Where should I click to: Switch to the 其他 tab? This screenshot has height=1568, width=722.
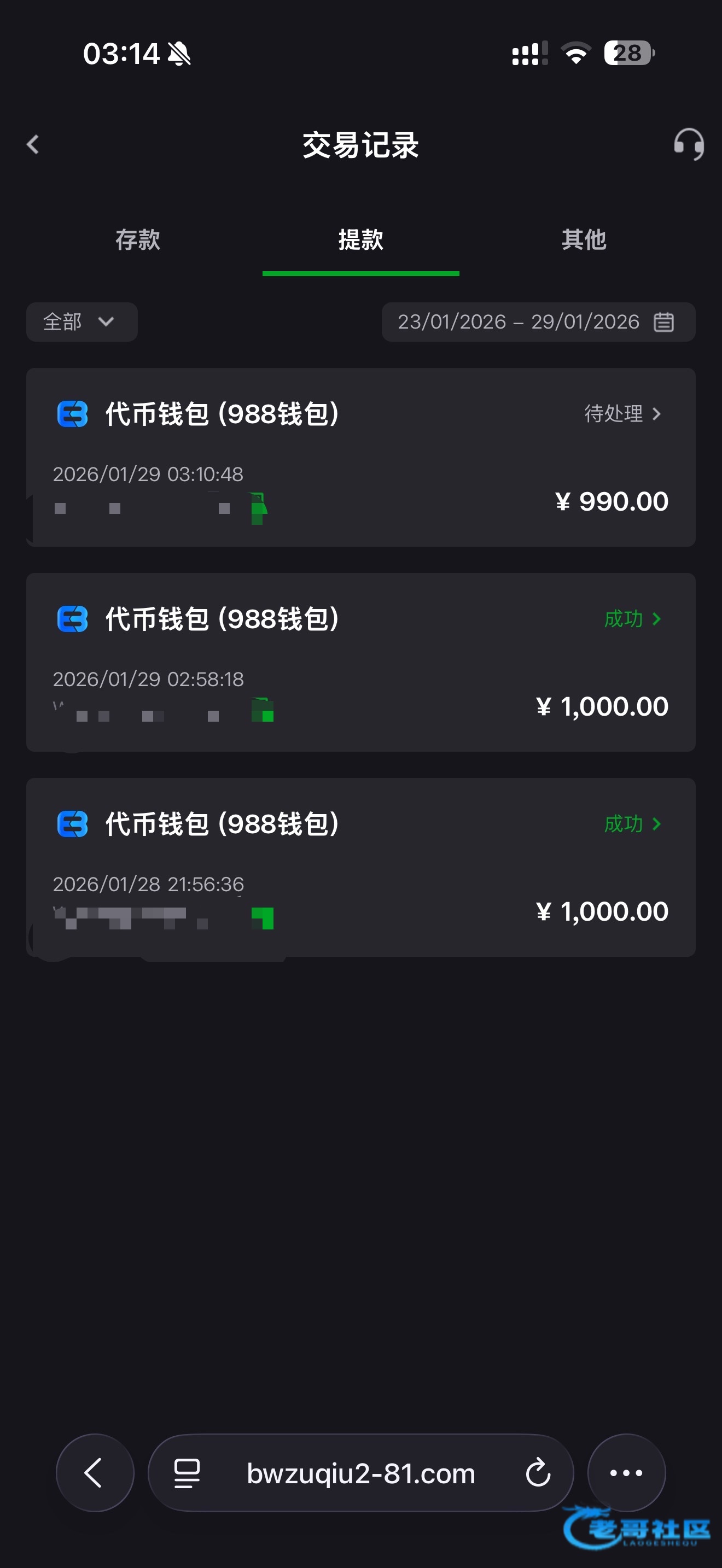coord(583,240)
